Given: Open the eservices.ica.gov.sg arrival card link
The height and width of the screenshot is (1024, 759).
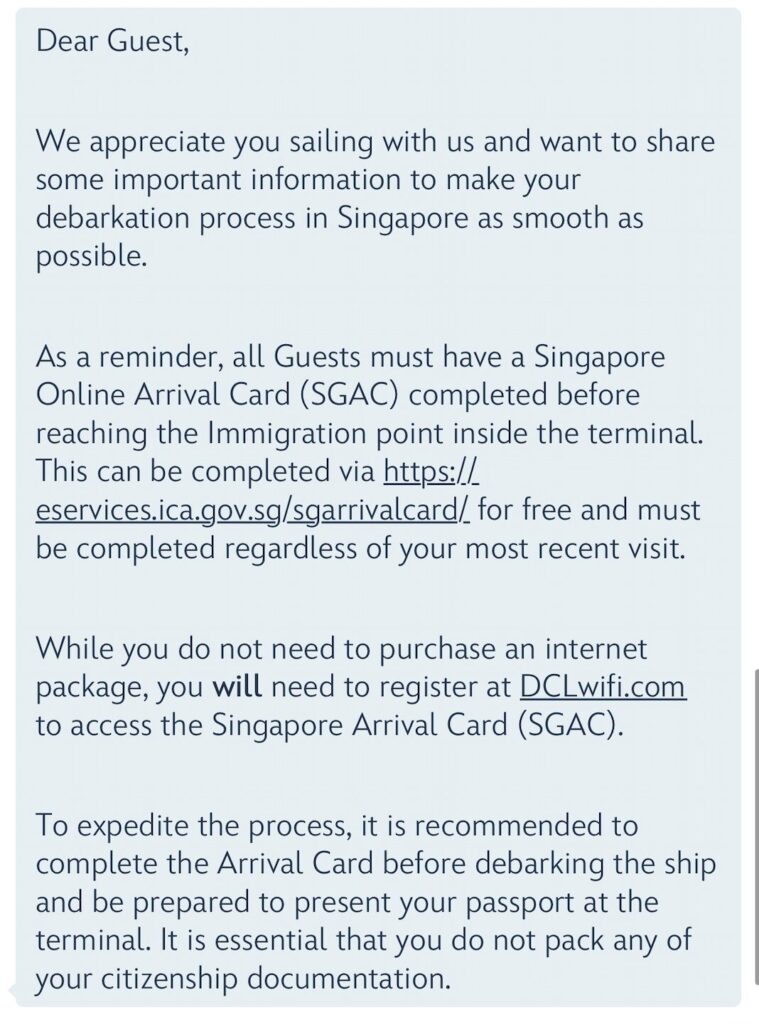Looking at the screenshot, I should click(252, 509).
